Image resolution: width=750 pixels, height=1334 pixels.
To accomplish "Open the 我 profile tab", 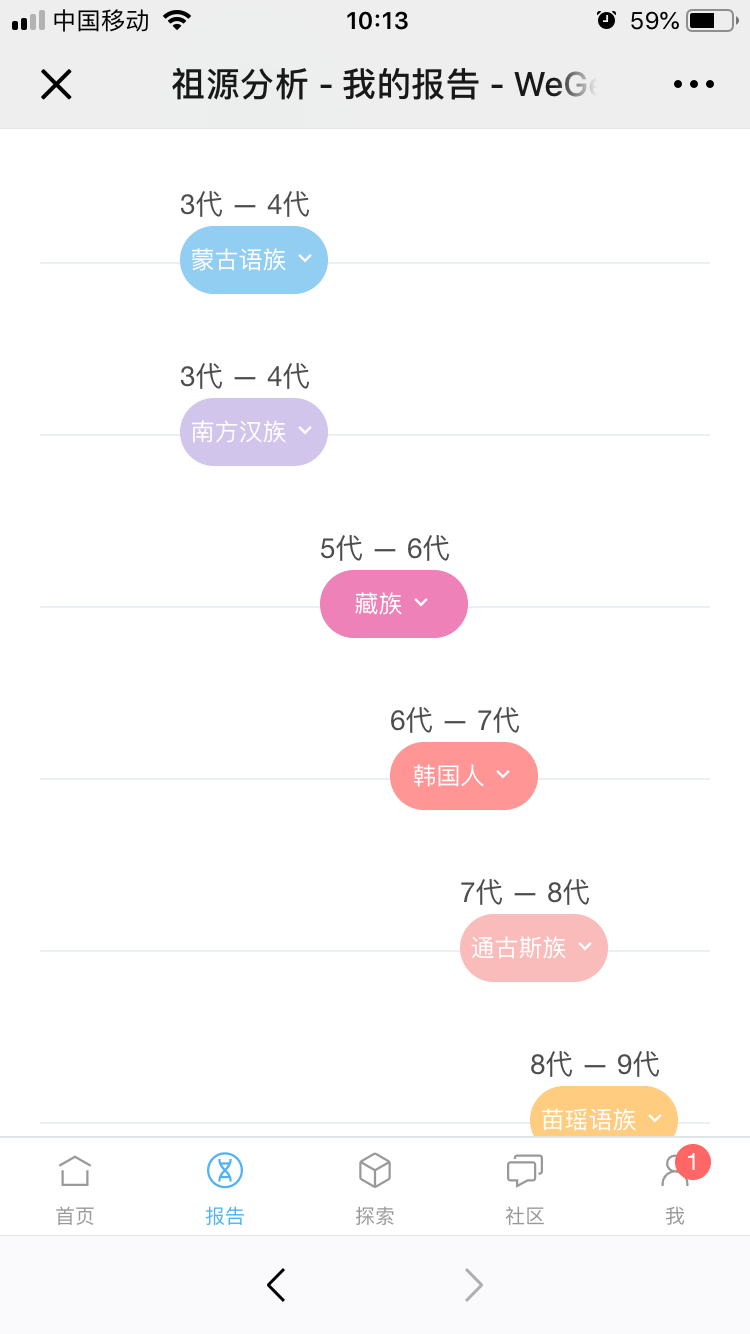I will (675, 1188).
